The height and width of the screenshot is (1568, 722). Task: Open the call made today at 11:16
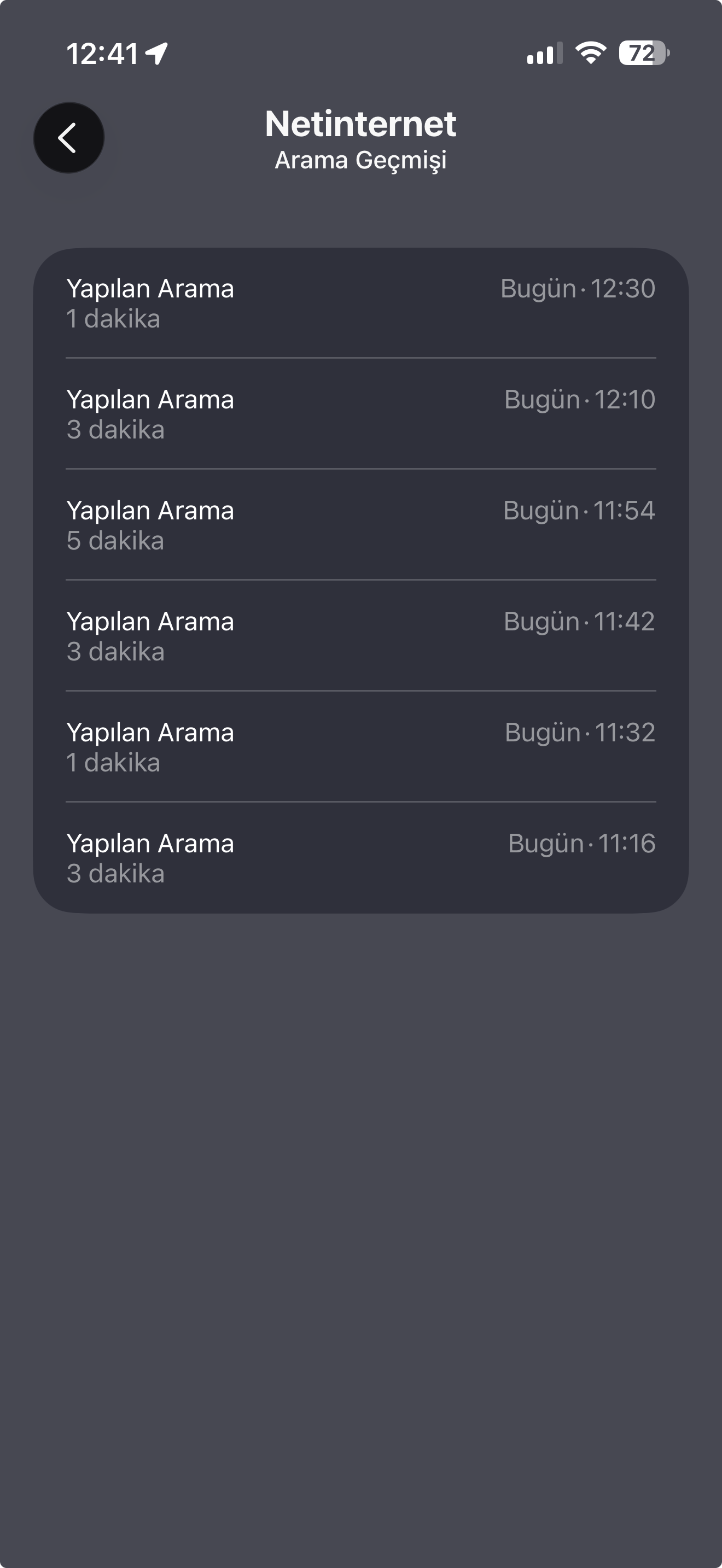[361, 858]
